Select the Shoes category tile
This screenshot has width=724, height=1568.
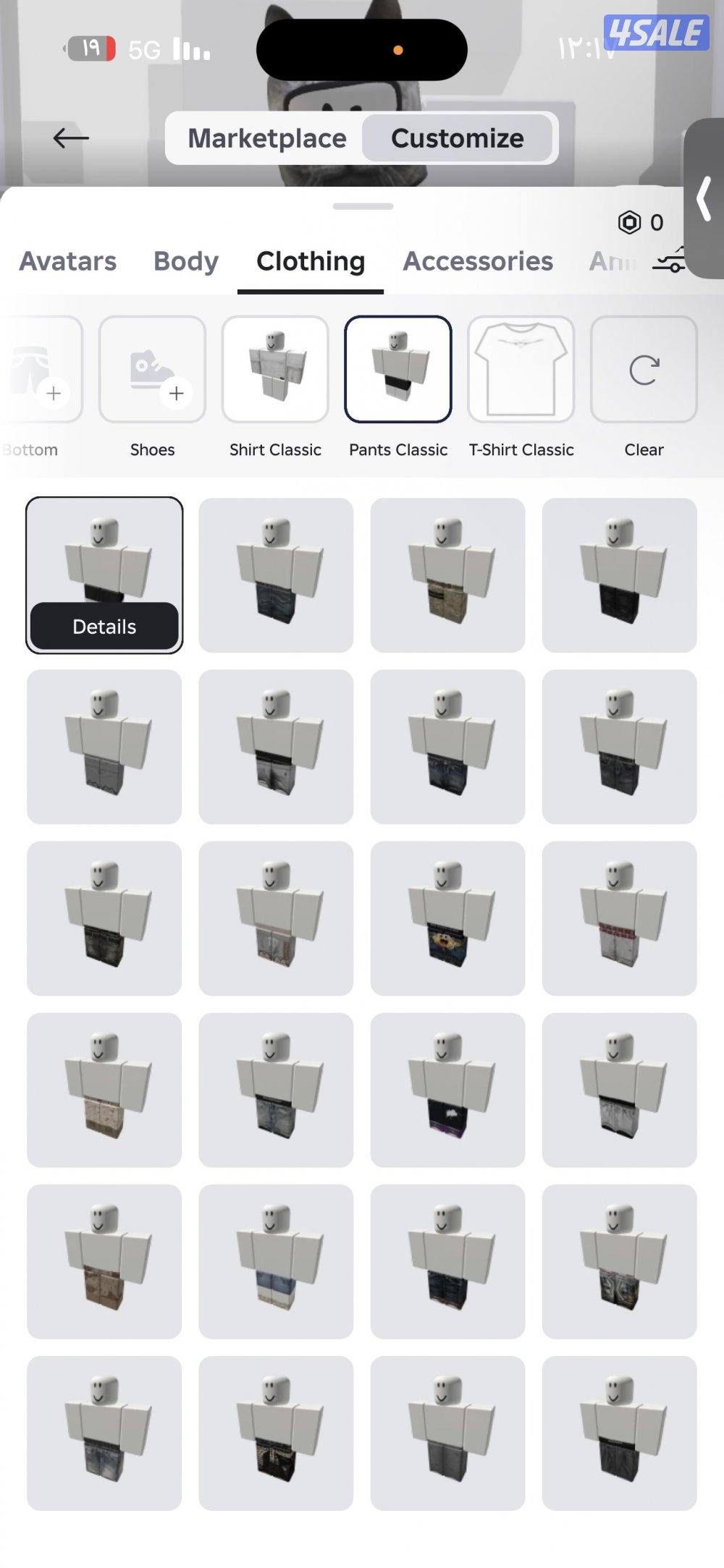tap(152, 370)
